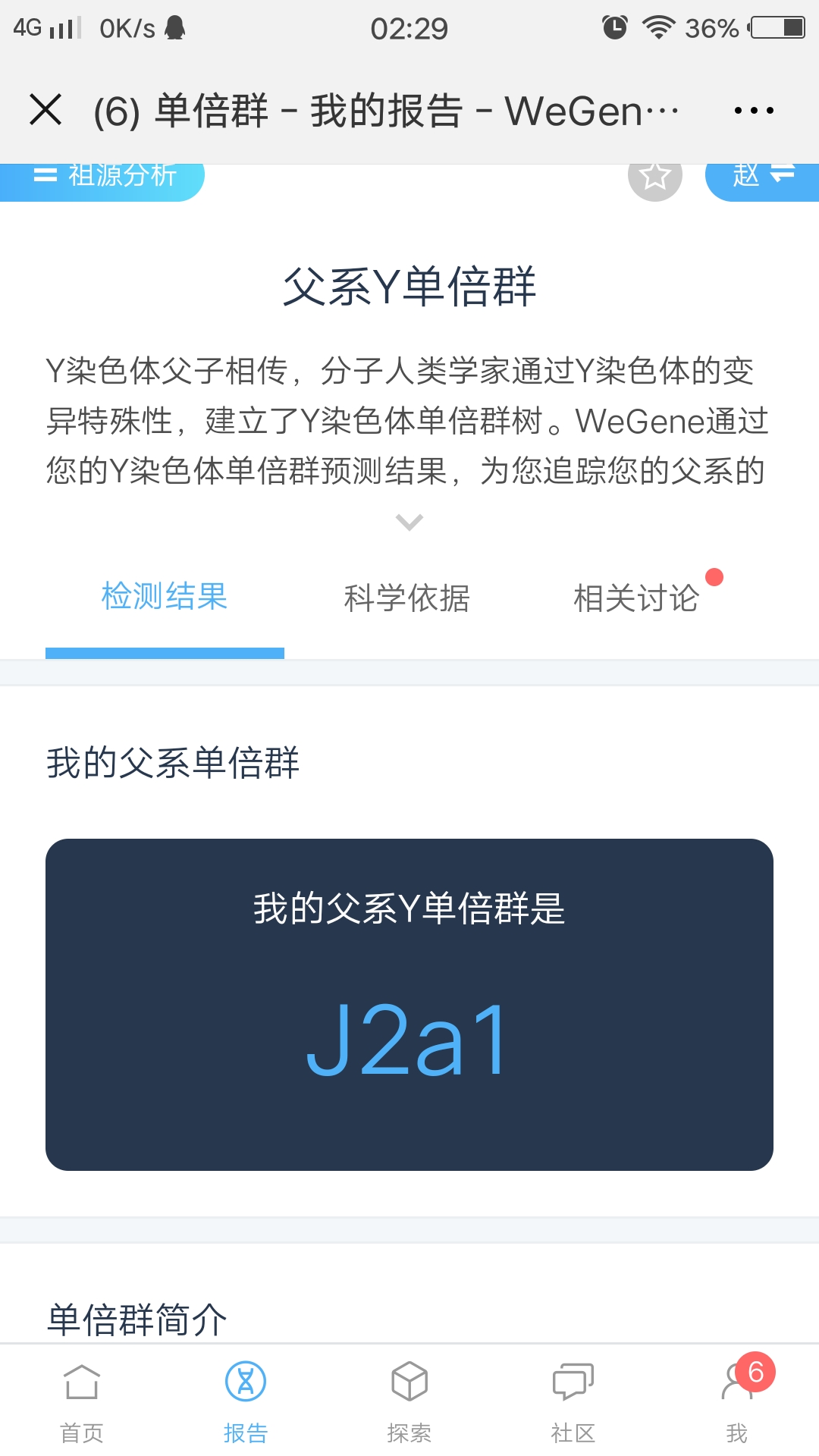This screenshot has height=1456, width=819.
Task: Close the WeGene report webpage
Action: click(x=45, y=109)
